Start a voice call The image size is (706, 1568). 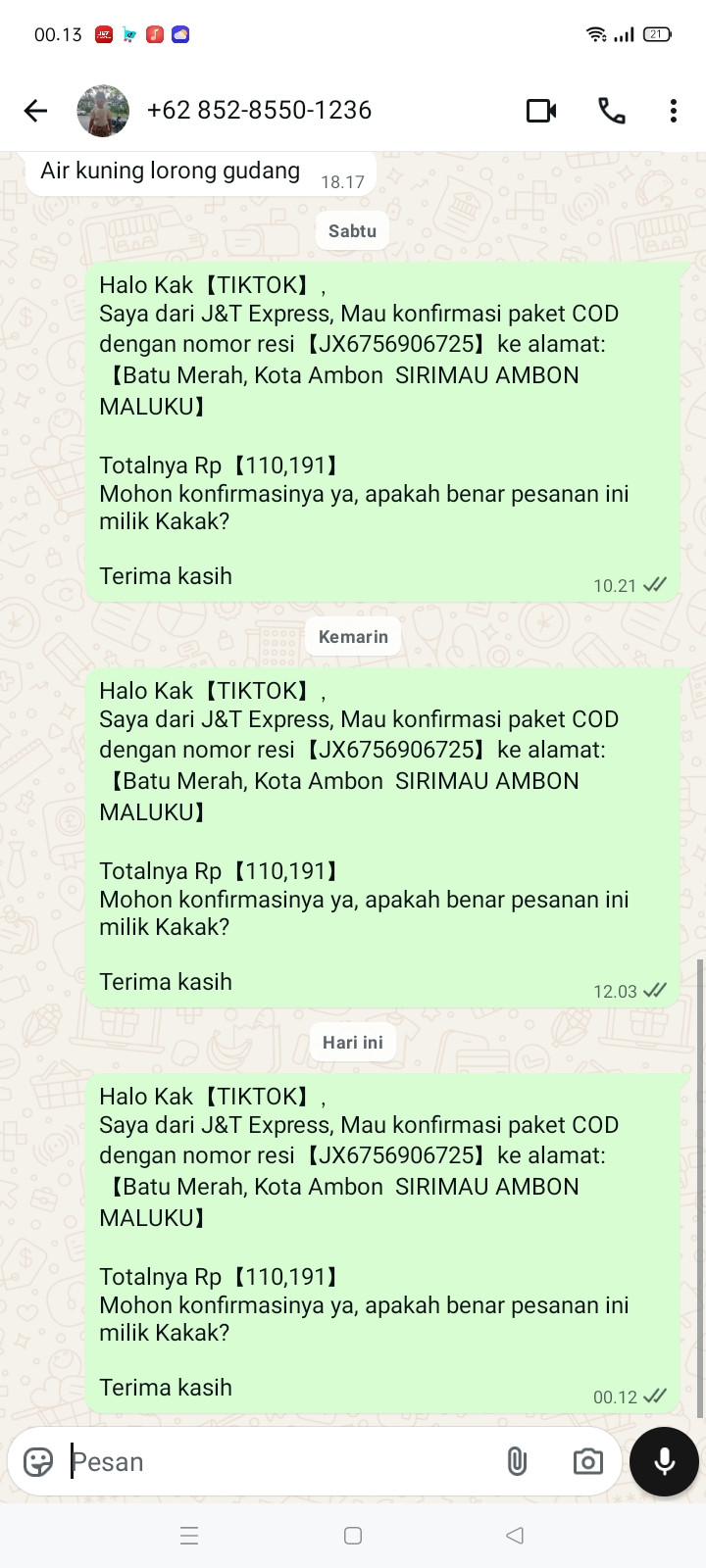tap(612, 111)
